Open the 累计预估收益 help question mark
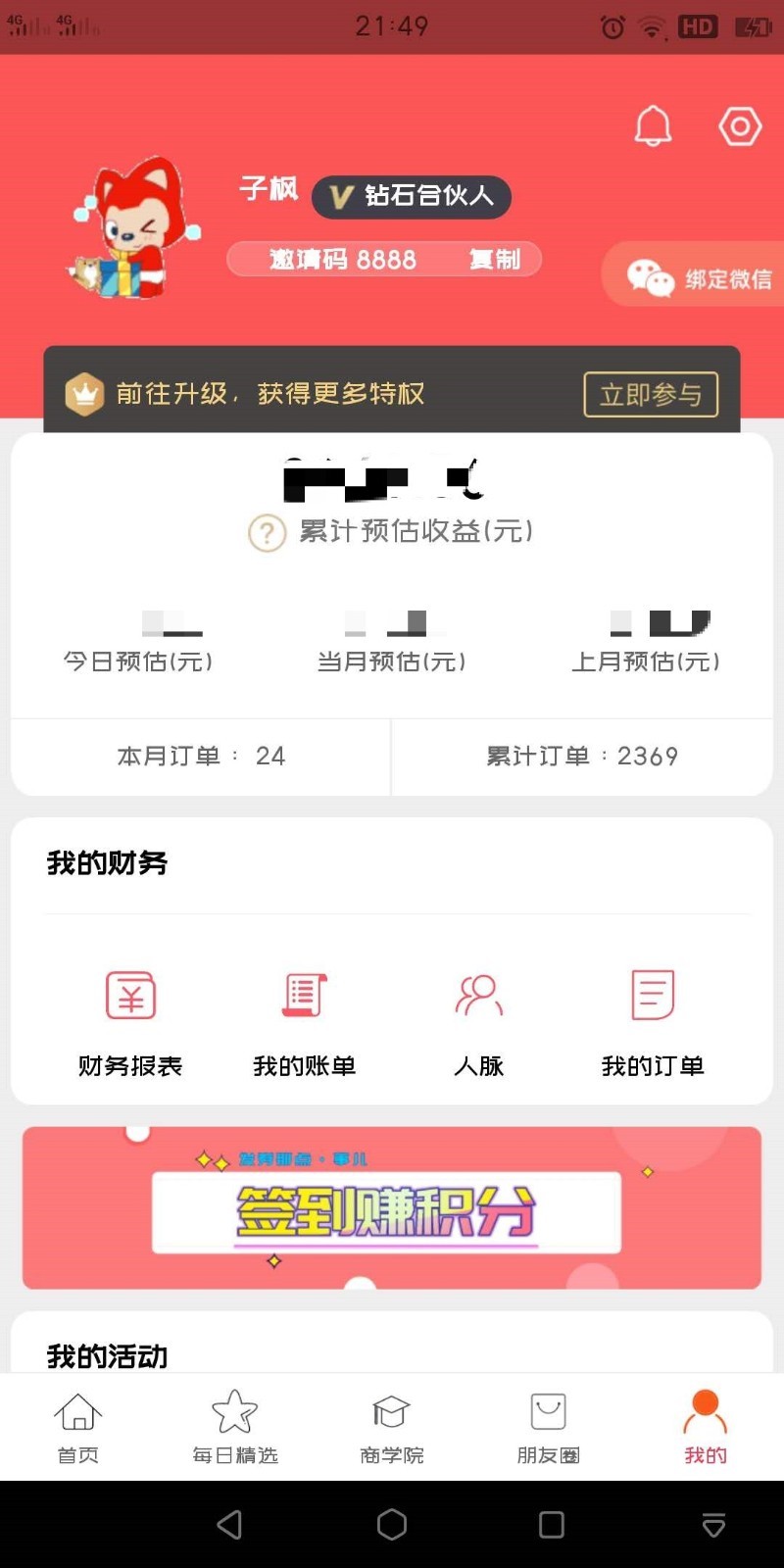Viewport: 784px width, 1568px height. coord(267,533)
